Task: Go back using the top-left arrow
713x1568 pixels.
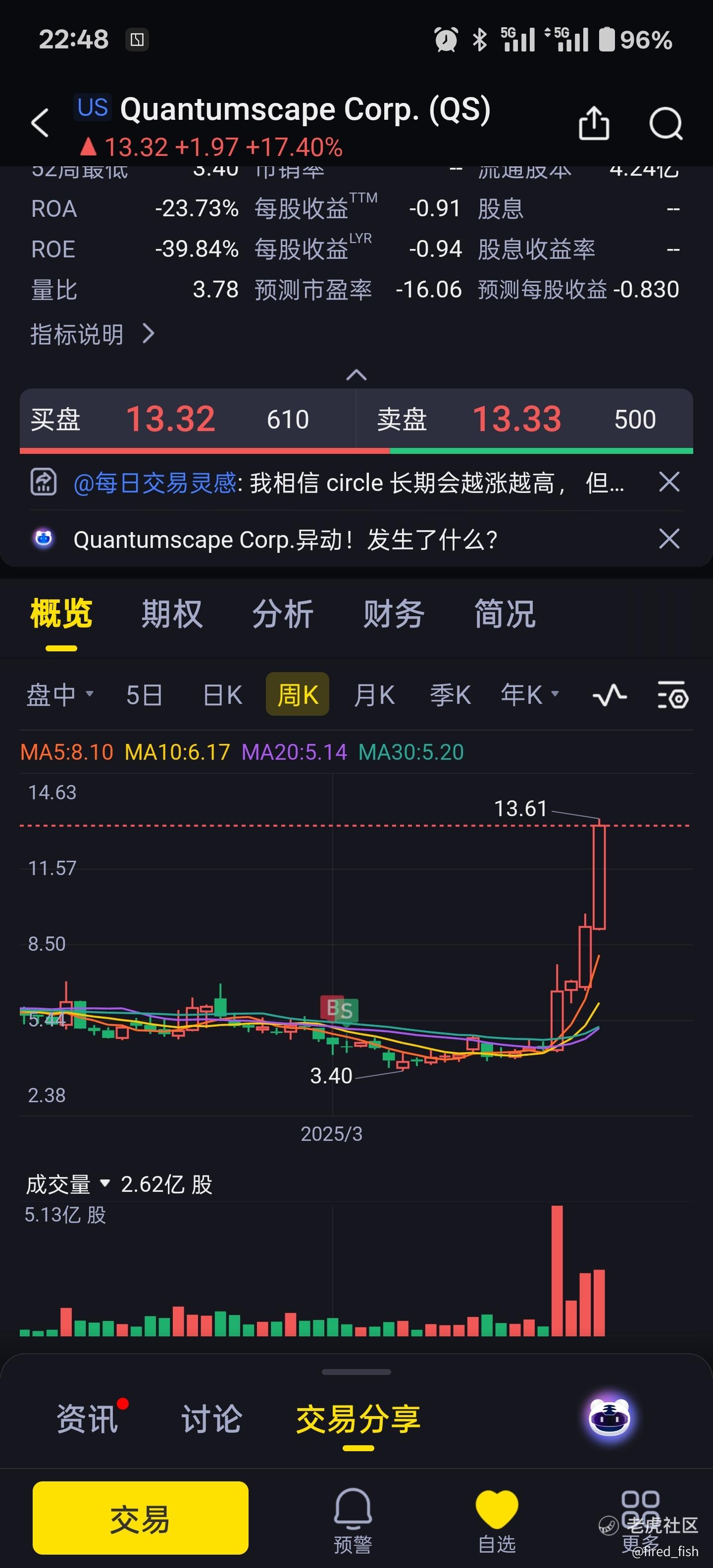Action: (x=40, y=123)
